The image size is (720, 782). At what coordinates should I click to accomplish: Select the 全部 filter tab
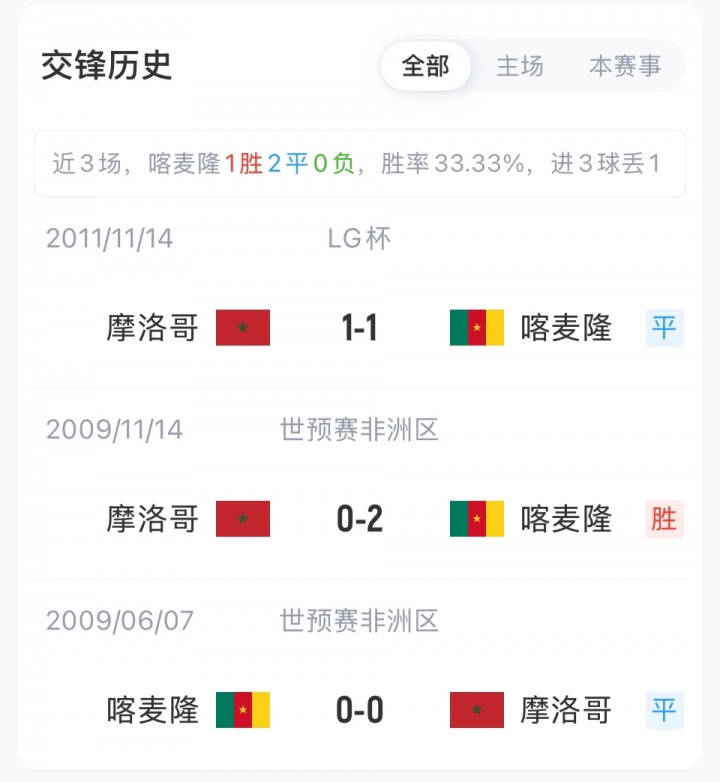425,67
